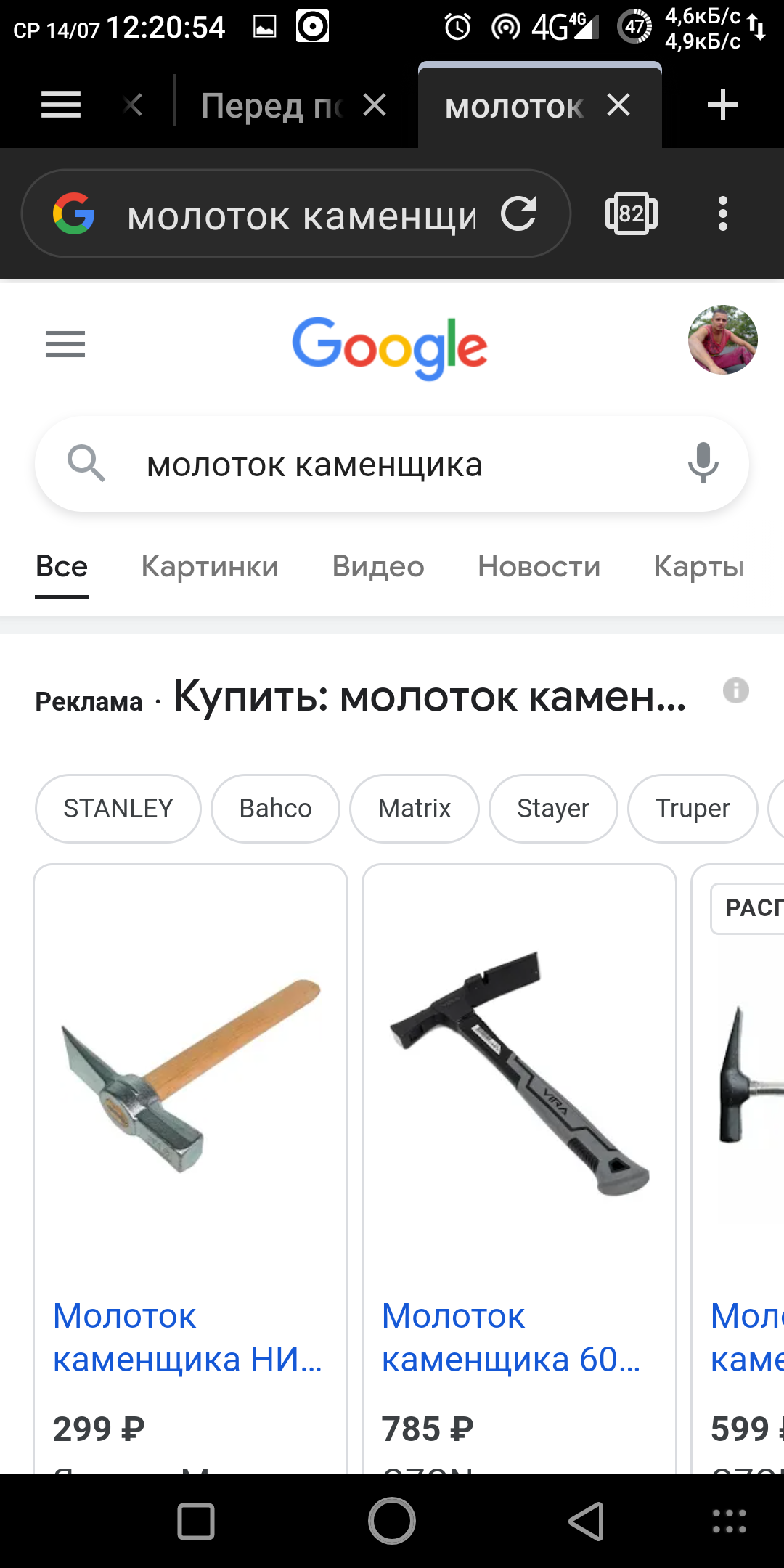Open Google's side menu
This screenshot has height=1568, width=784.
pos(65,343)
